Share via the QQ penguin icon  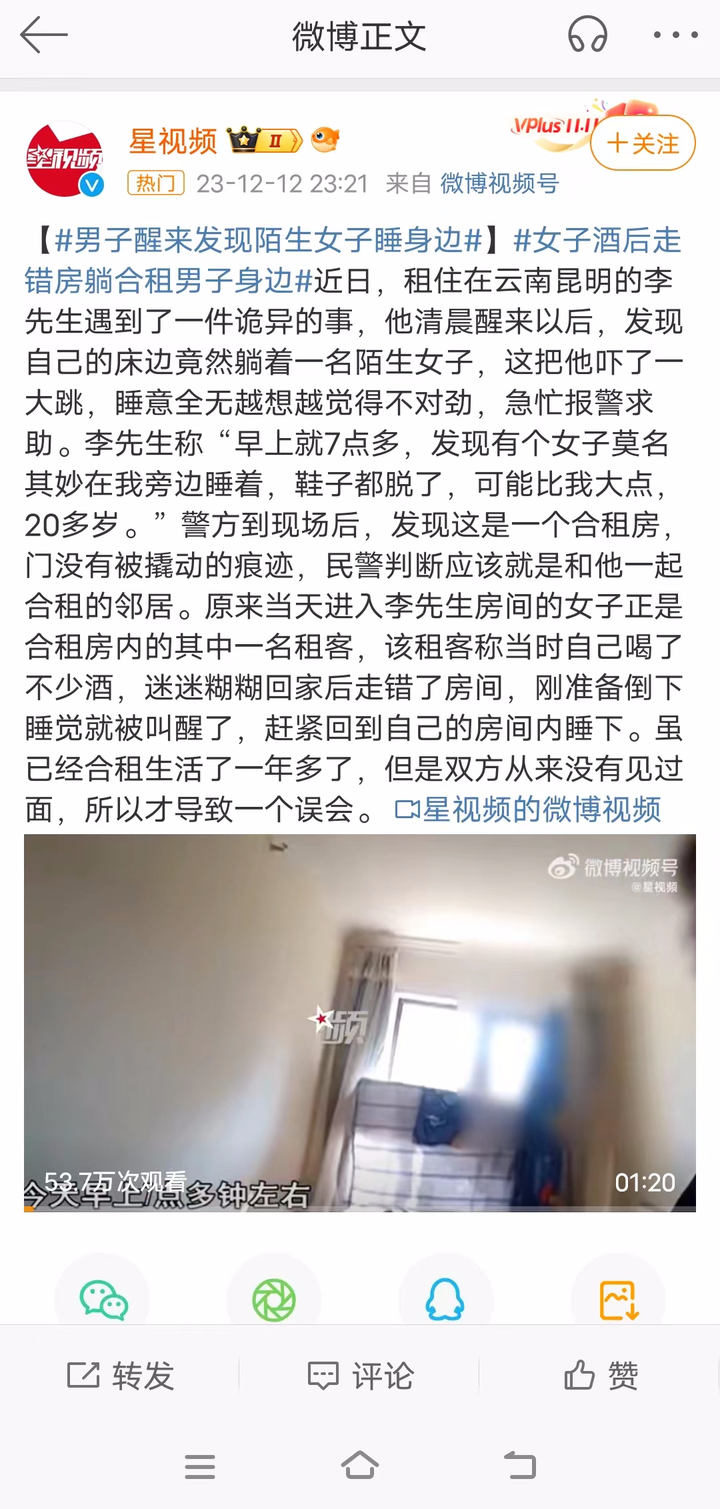coord(445,1299)
